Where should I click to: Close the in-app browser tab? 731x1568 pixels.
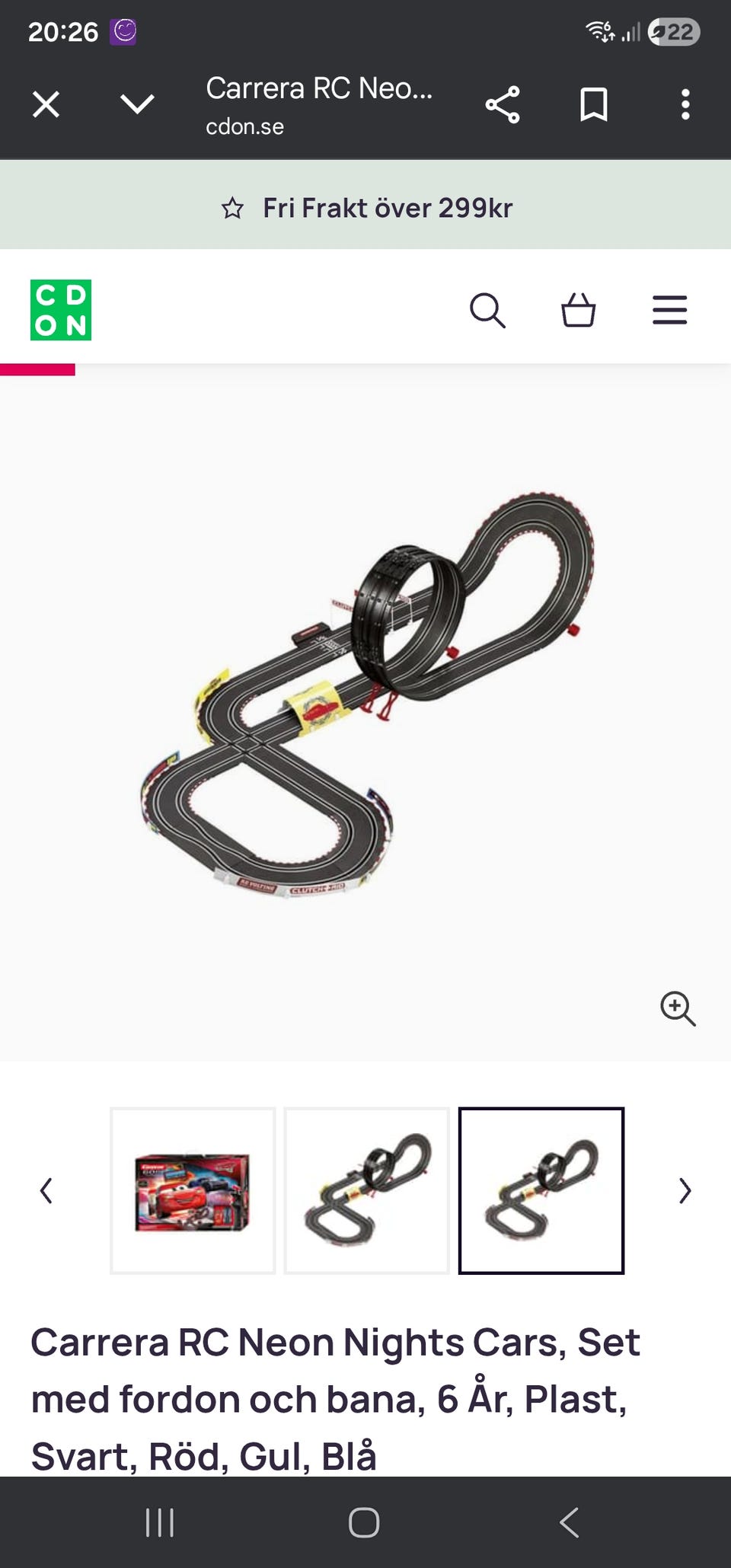click(x=46, y=104)
